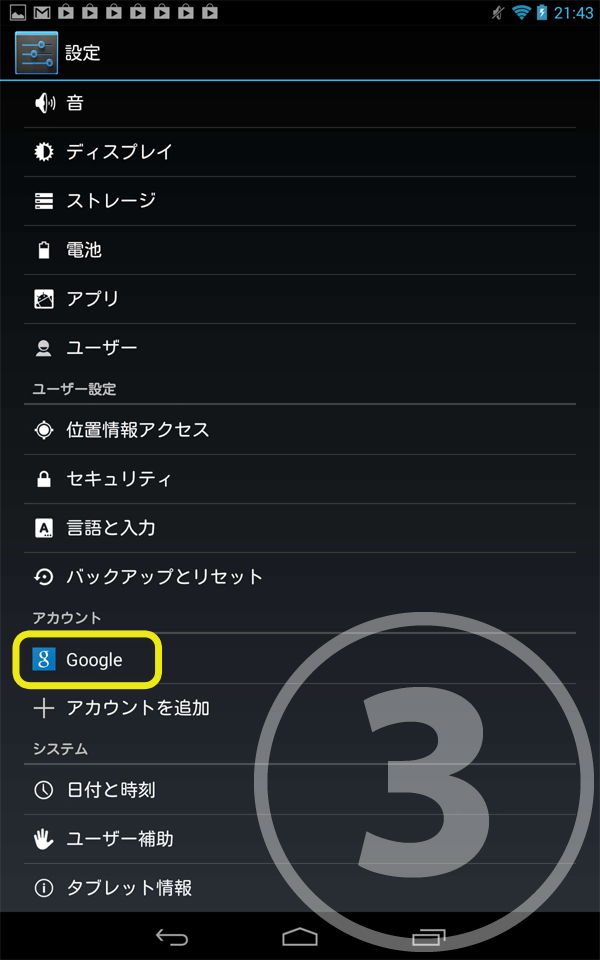Open セキュリティ settings
600x960 pixels.
pos(119,479)
